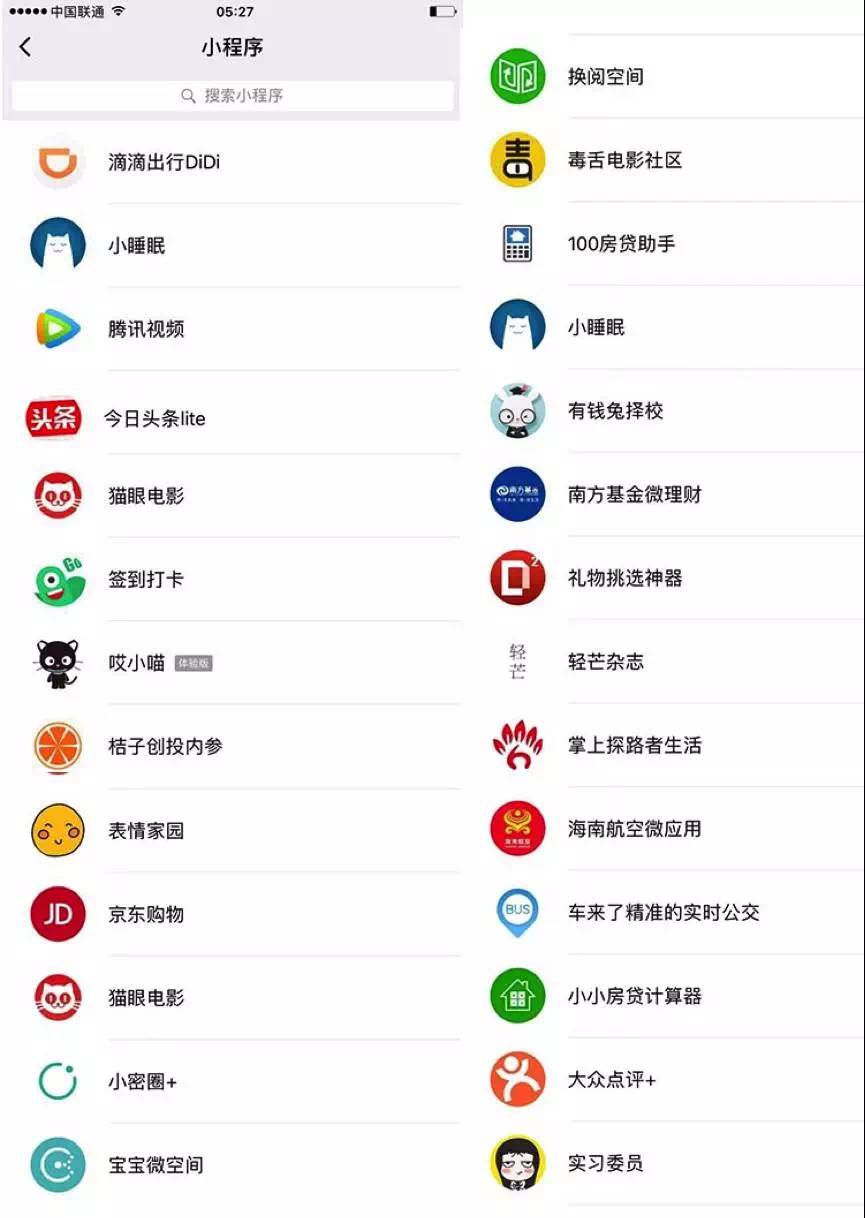The height and width of the screenshot is (1218, 865).
Task: Select the 签到打卡 row
Action: pyautogui.click(x=232, y=580)
